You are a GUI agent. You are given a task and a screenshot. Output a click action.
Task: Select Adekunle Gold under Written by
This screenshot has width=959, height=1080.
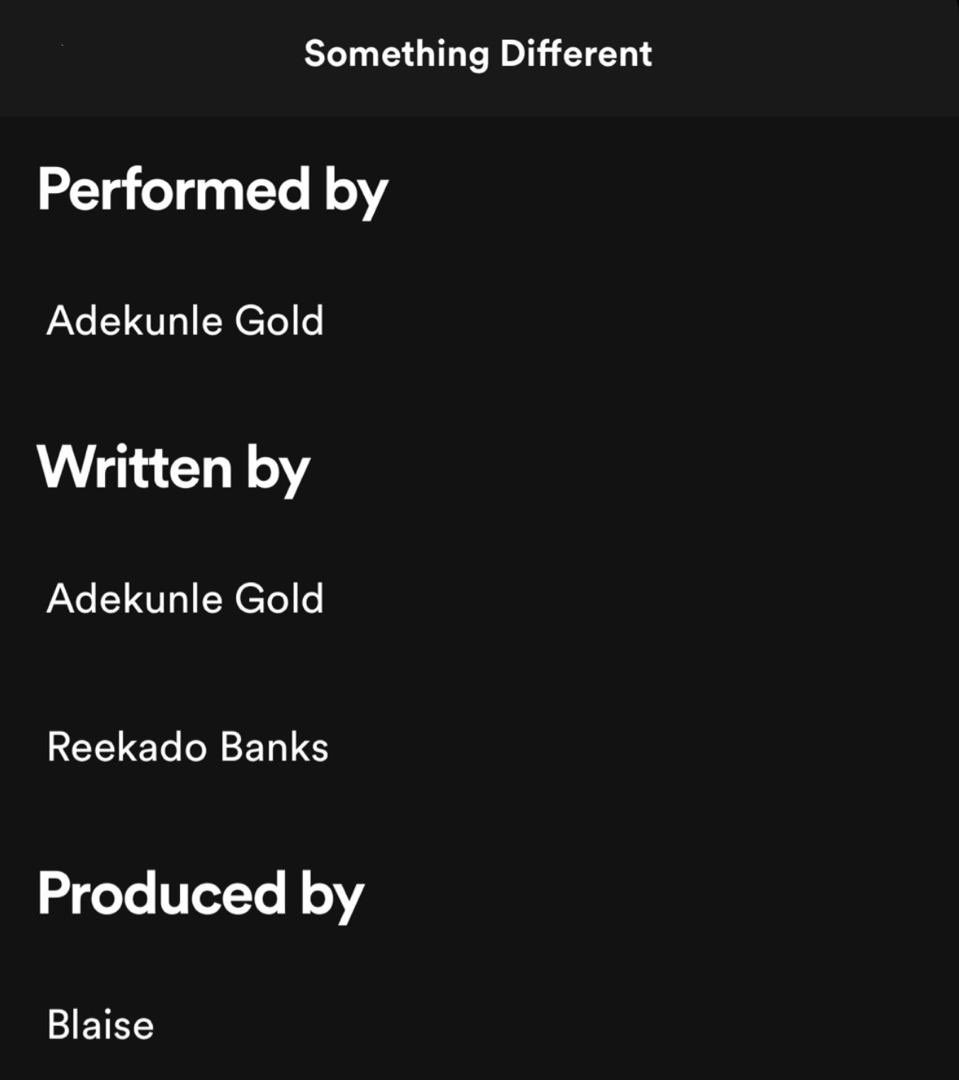coord(185,599)
